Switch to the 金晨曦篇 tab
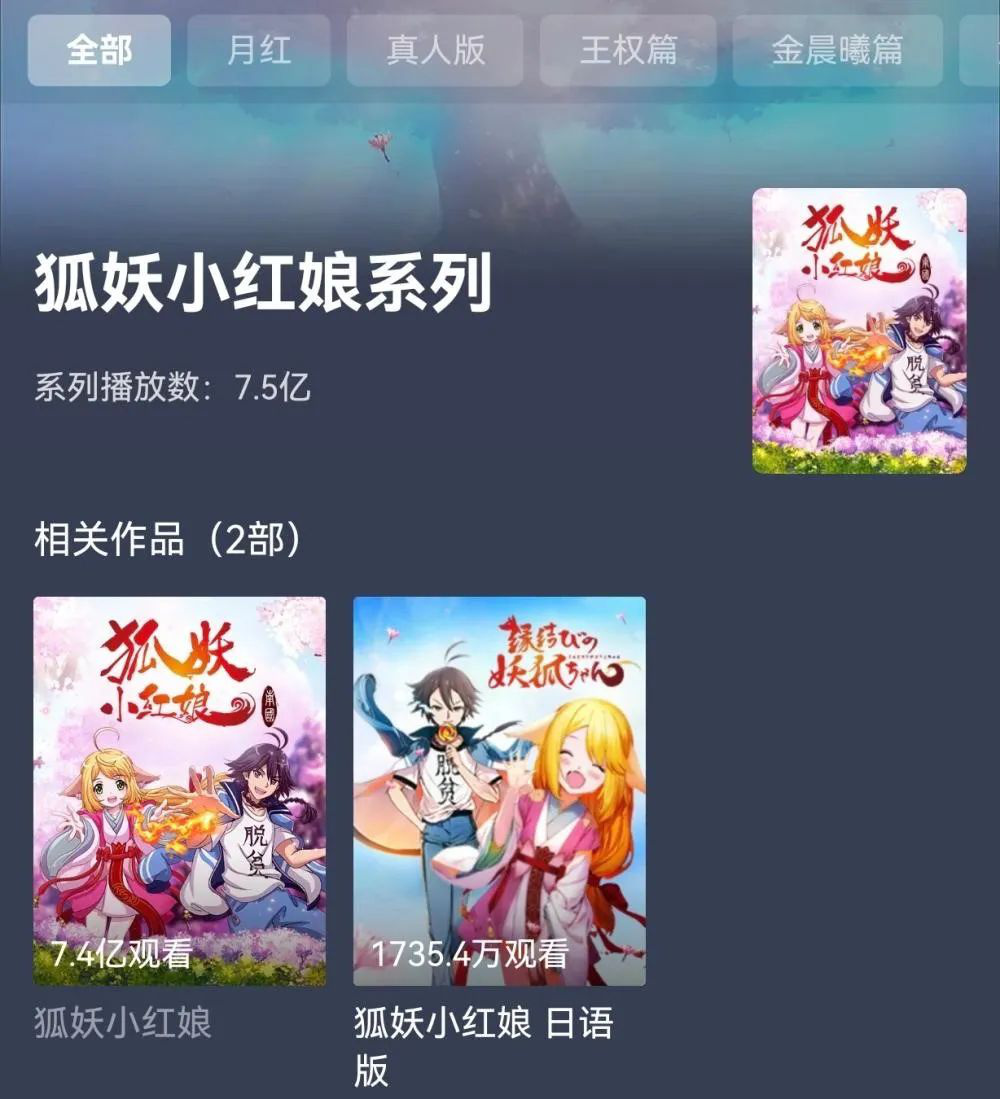Screen dimensions: 1000x1099 click(x=837, y=50)
